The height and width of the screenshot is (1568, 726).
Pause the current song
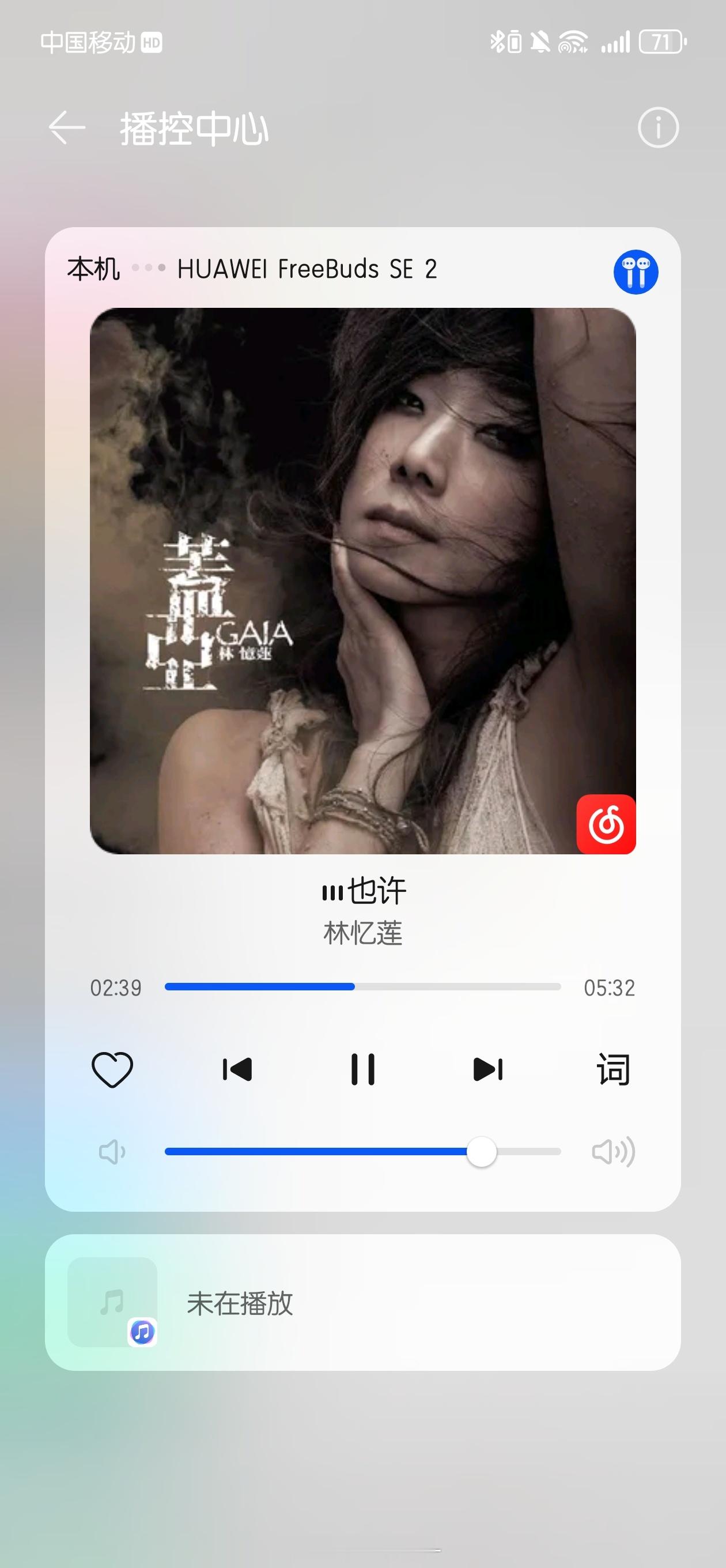[362, 1069]
